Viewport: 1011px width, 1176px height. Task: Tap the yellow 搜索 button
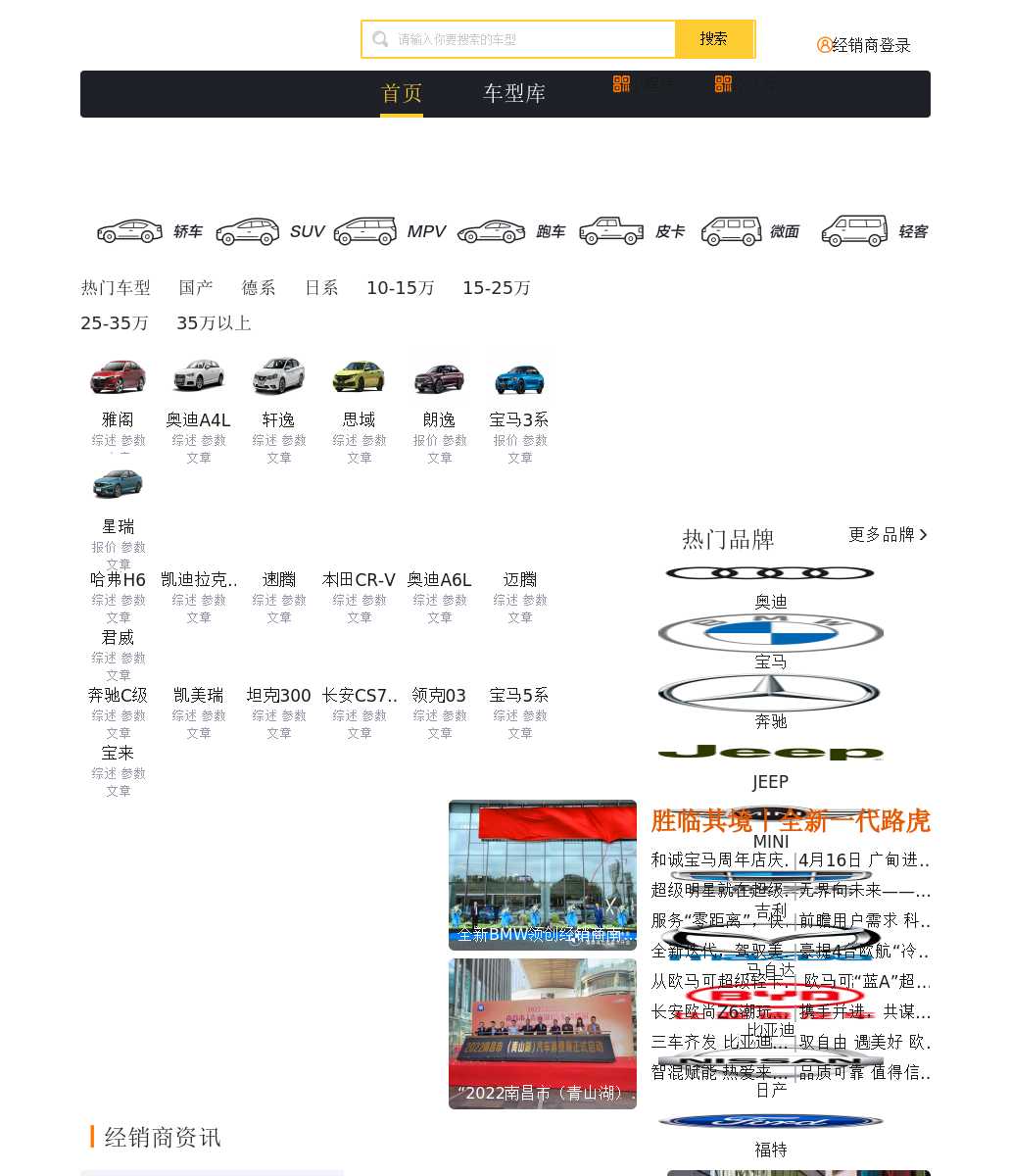(713, 39)
